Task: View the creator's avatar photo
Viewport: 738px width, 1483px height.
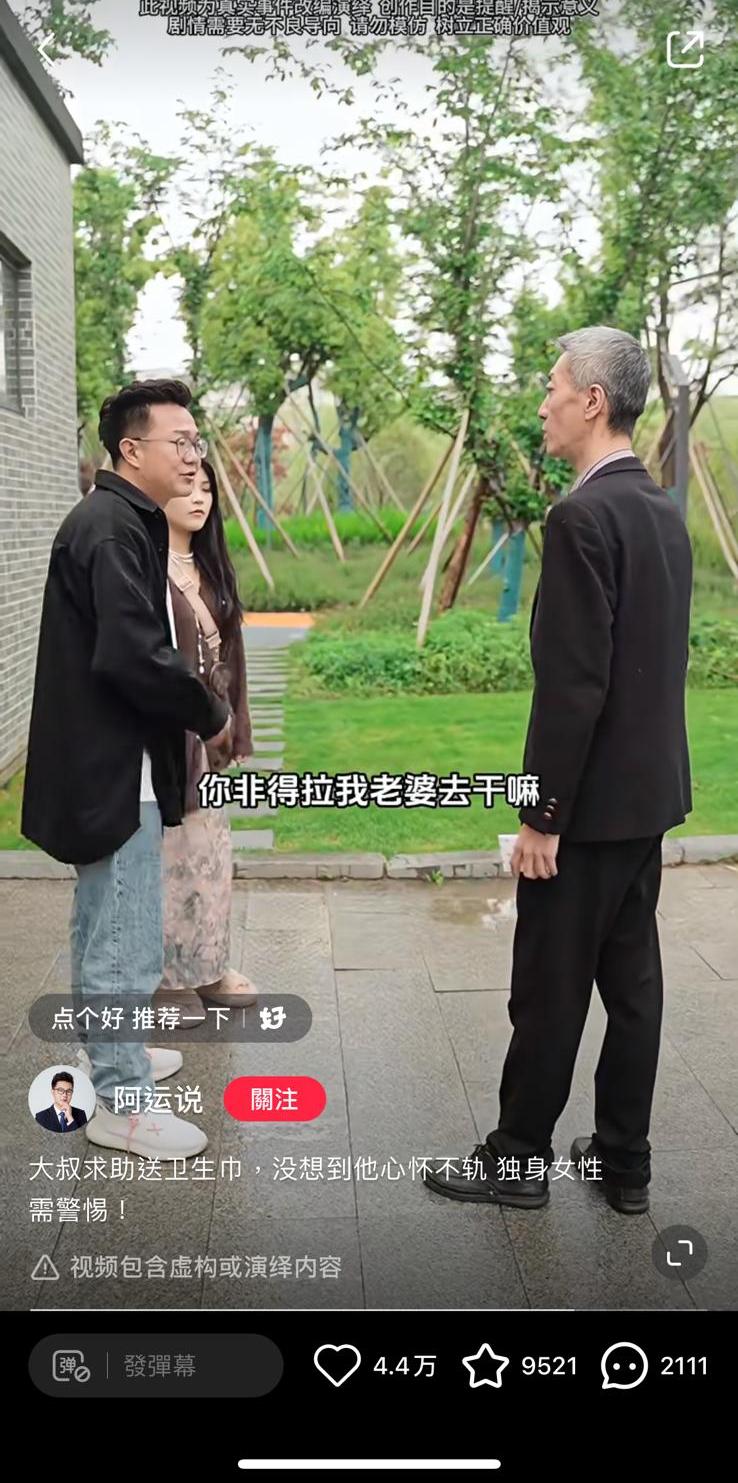Action: tap(60, 1098)
